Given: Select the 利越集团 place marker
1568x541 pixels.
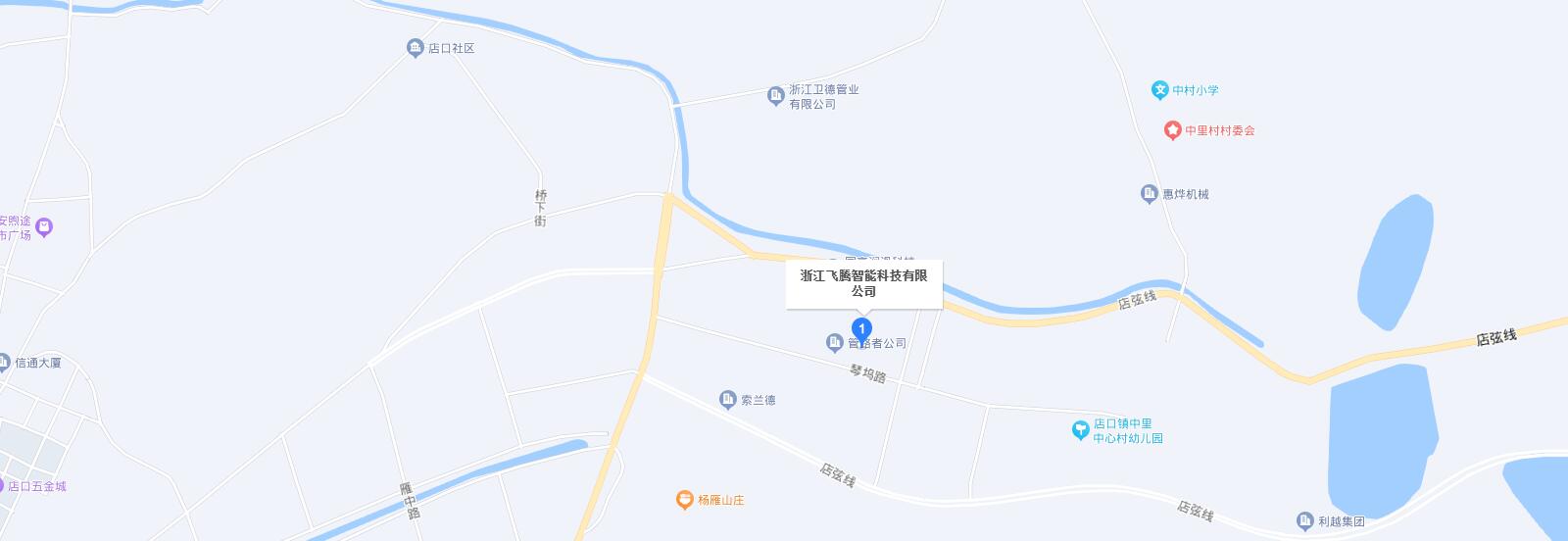Looking at the screenshot, I should coord(1304,521).
